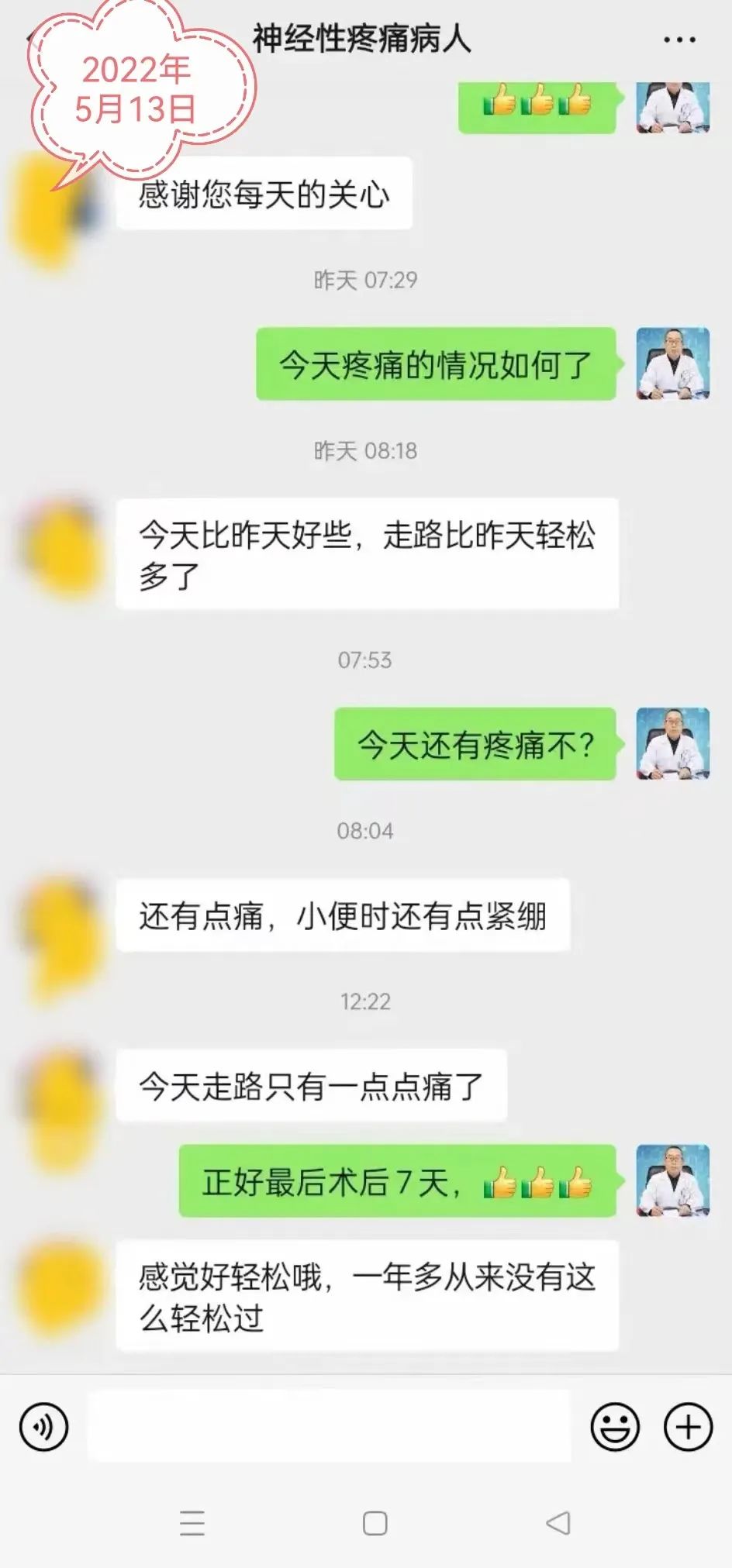The width and height of the screenshot is (732, 1568).
Task: Open the chat info overflow menu
Action: coord(679,40)
